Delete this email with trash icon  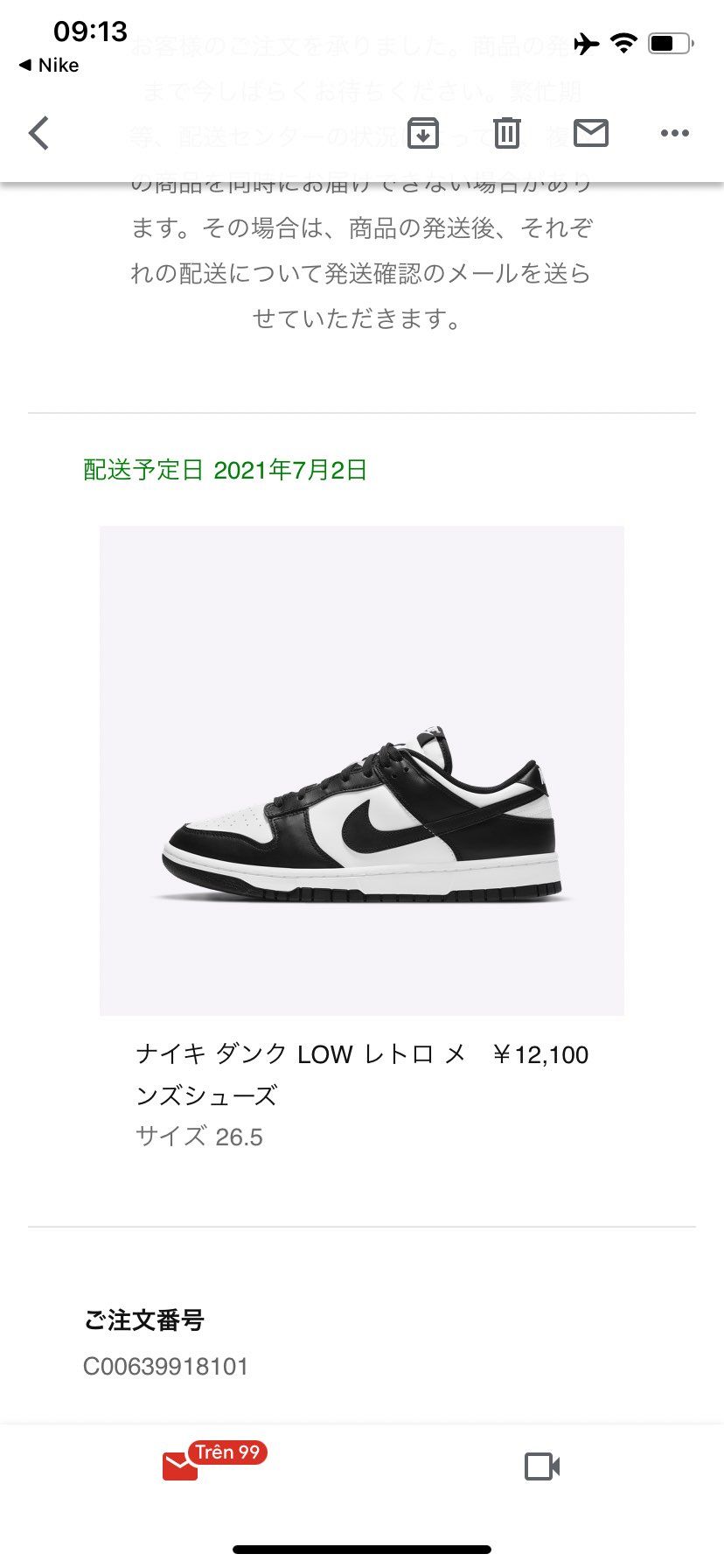click(x=507, y=133)
